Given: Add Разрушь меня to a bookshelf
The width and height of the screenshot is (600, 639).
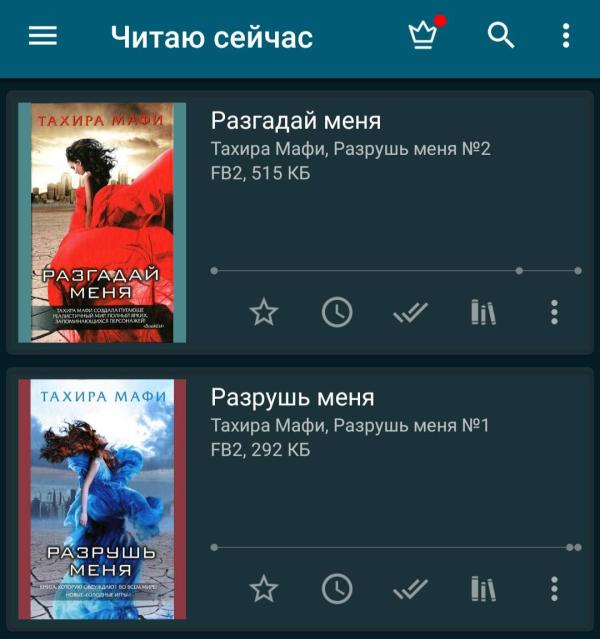Looking at the screenshot, I should pos(483,589).
